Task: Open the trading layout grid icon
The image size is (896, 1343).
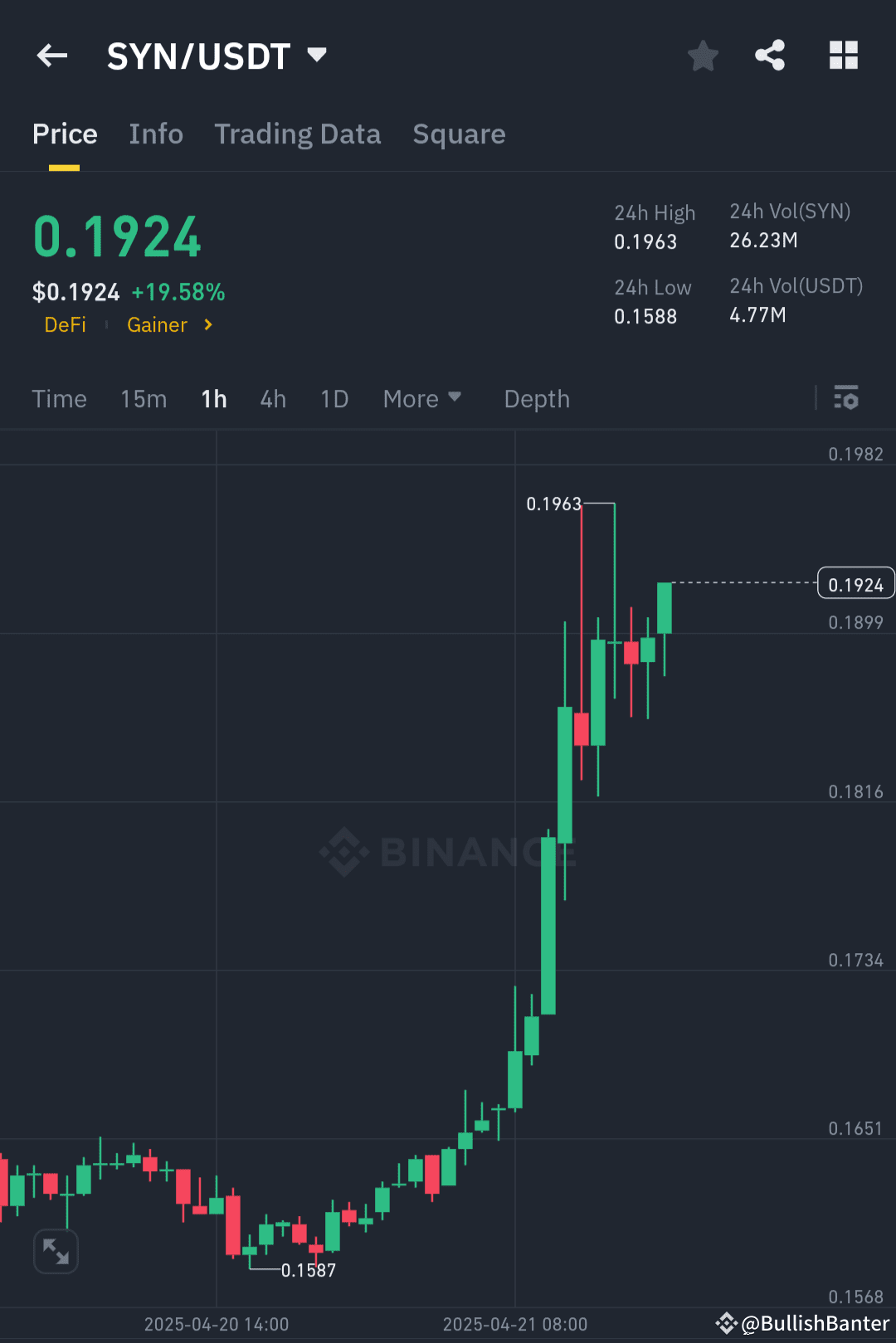Action: tap(844, 55)
